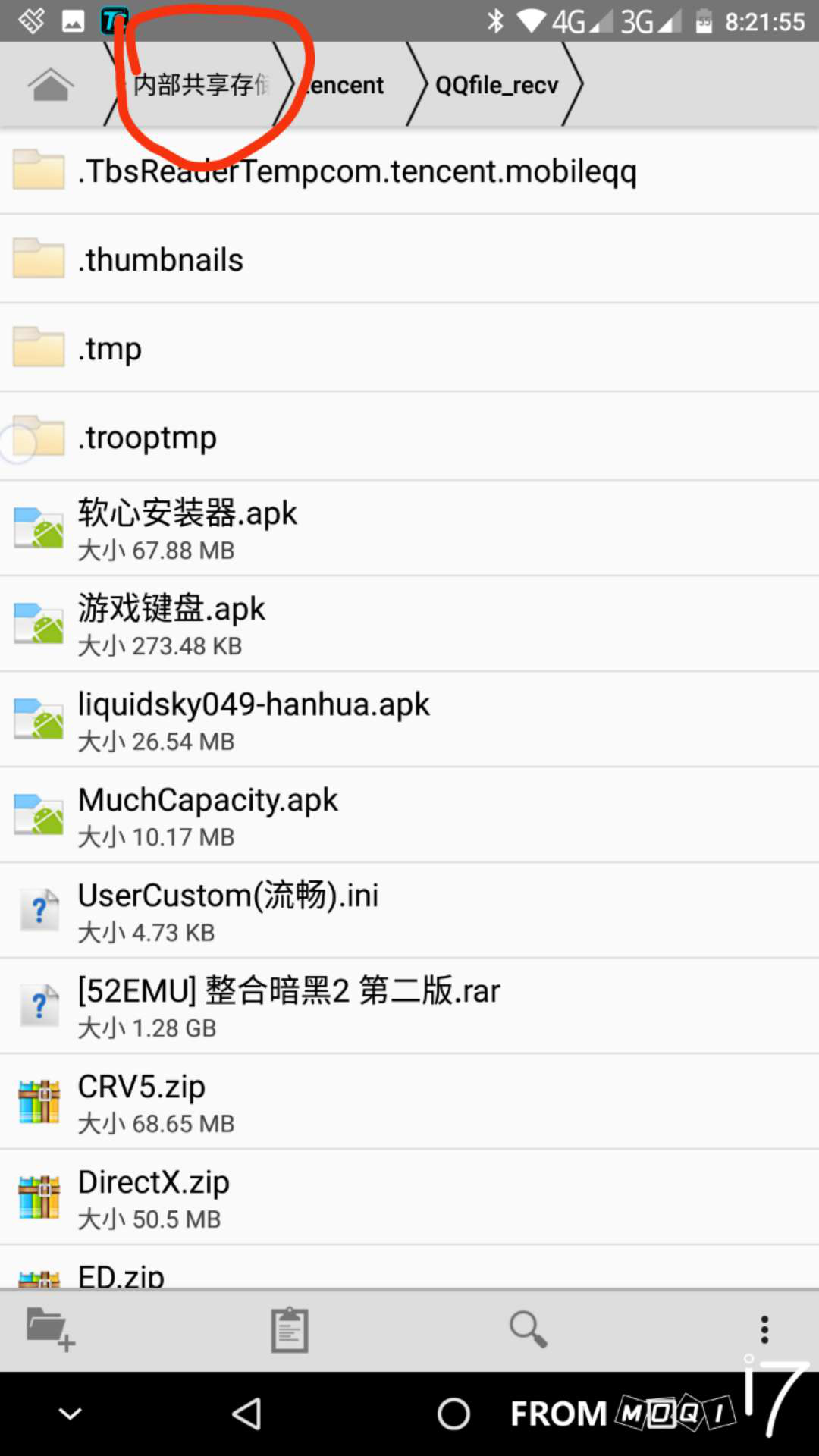819x1456 pixels.
Task: Tap the .thumbnails folder icon
Action: click(x=38, y=258)
